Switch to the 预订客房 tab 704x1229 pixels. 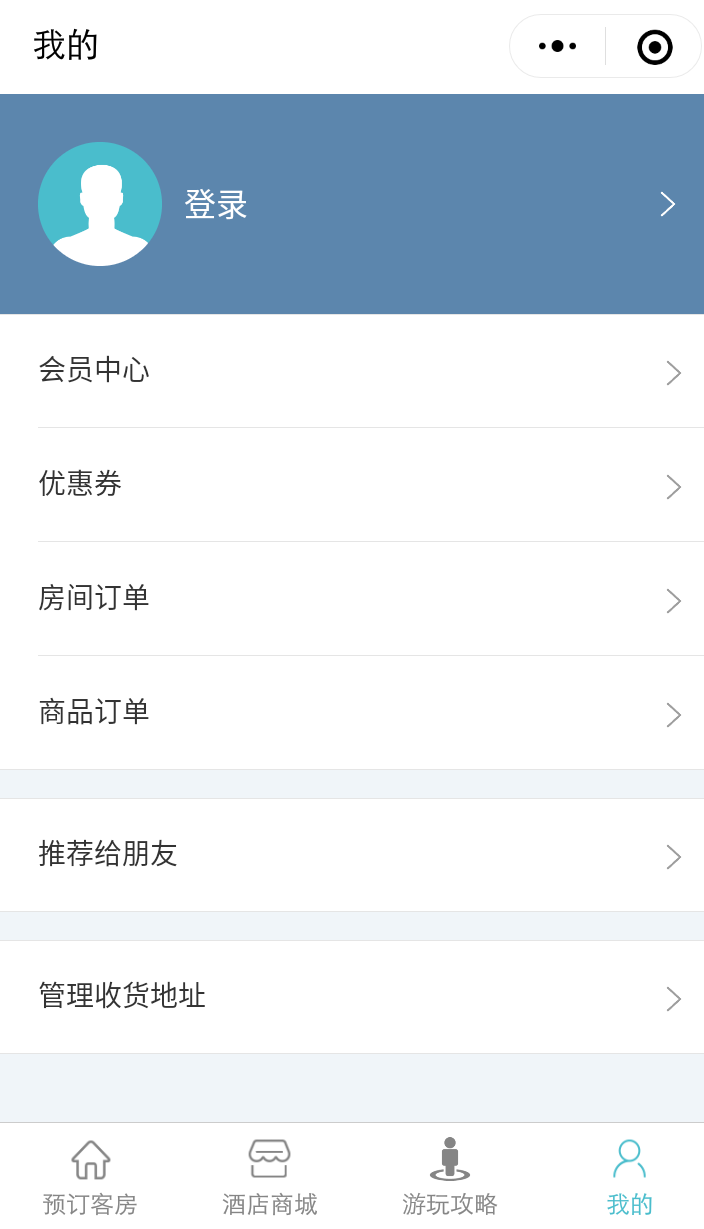90,1177
